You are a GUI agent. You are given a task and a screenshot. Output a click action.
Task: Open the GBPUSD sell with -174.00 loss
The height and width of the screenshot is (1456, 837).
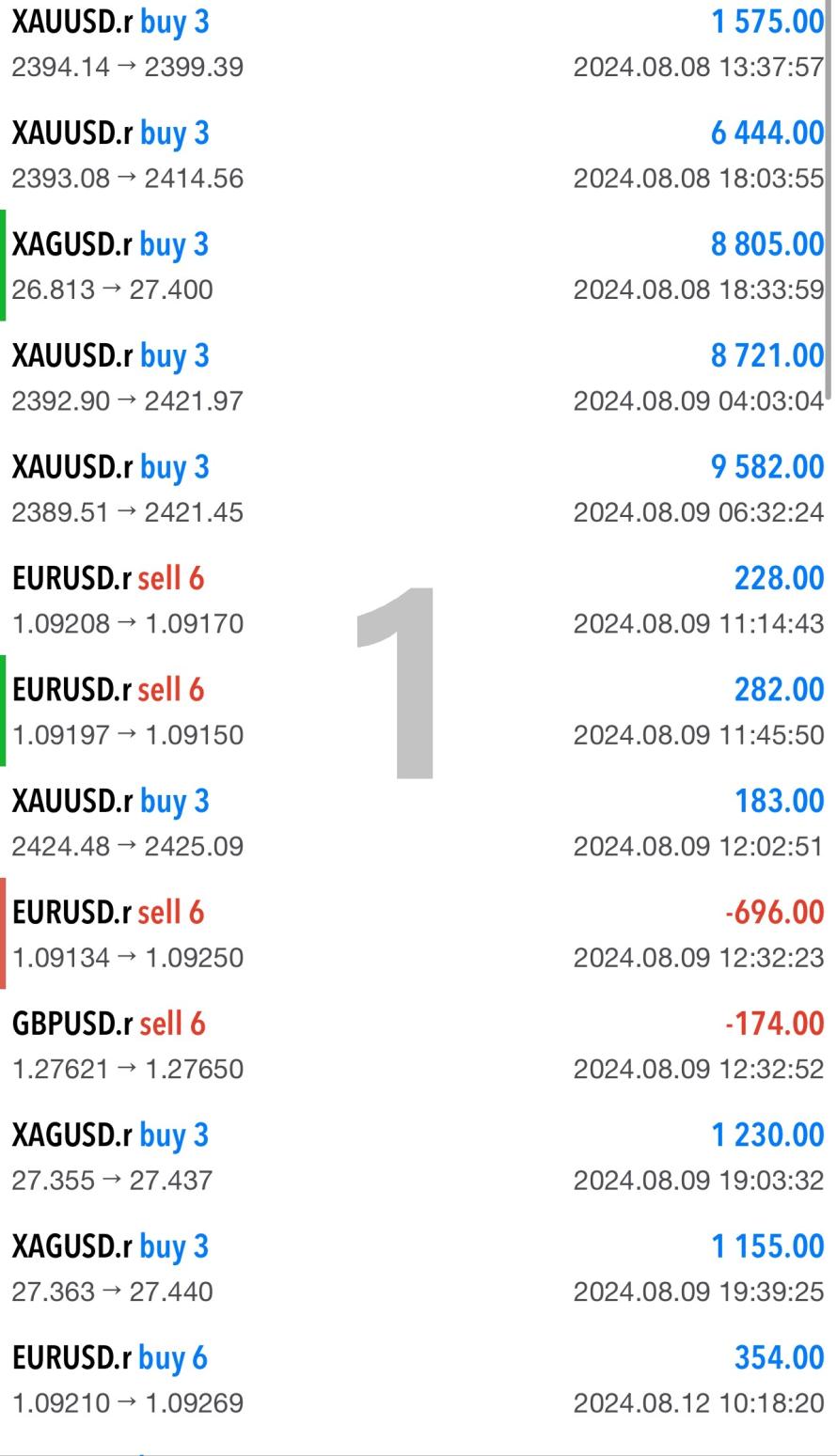(418, 1046)
